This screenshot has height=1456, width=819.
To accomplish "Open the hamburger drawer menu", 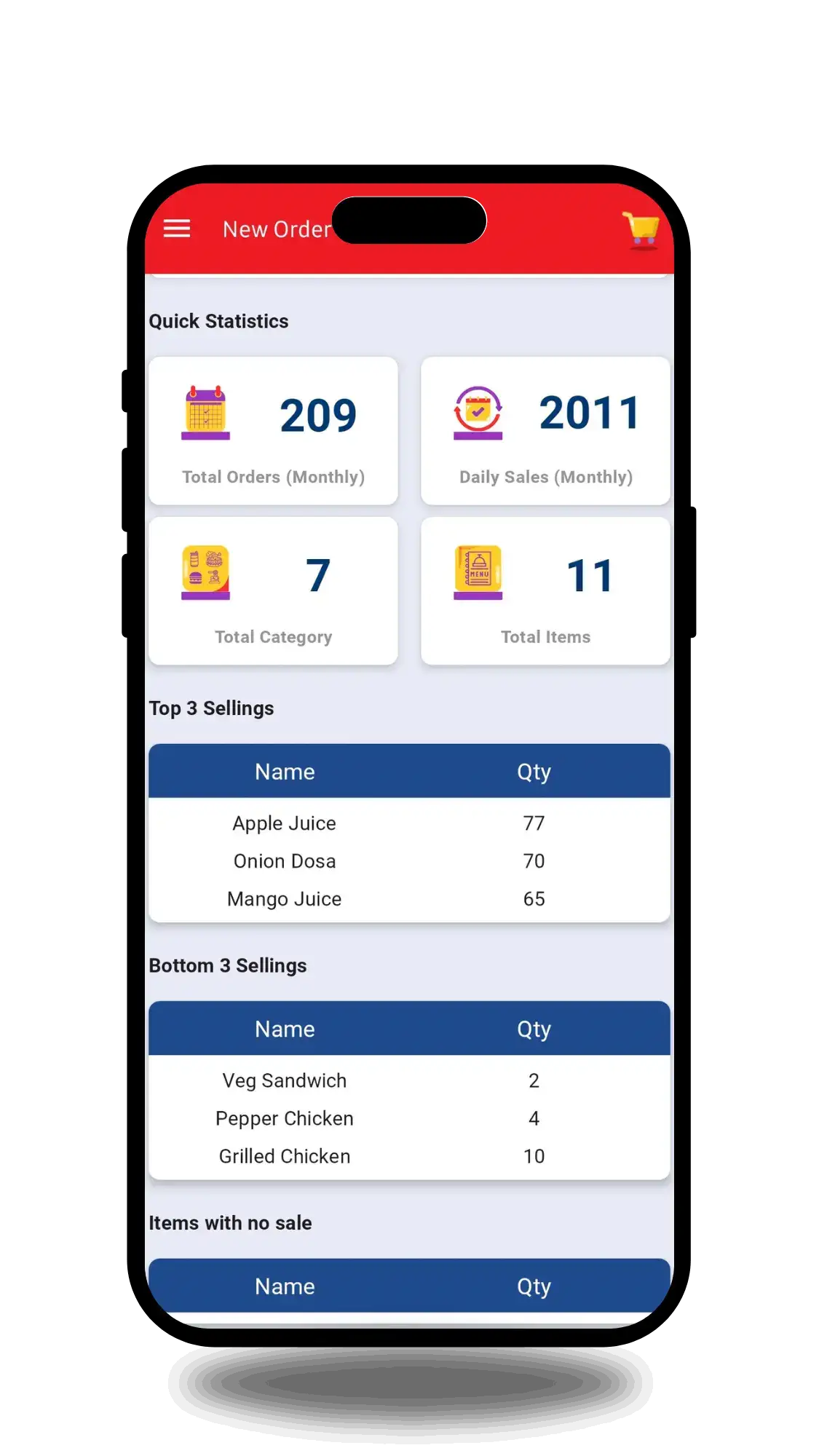I will [177, 229].
